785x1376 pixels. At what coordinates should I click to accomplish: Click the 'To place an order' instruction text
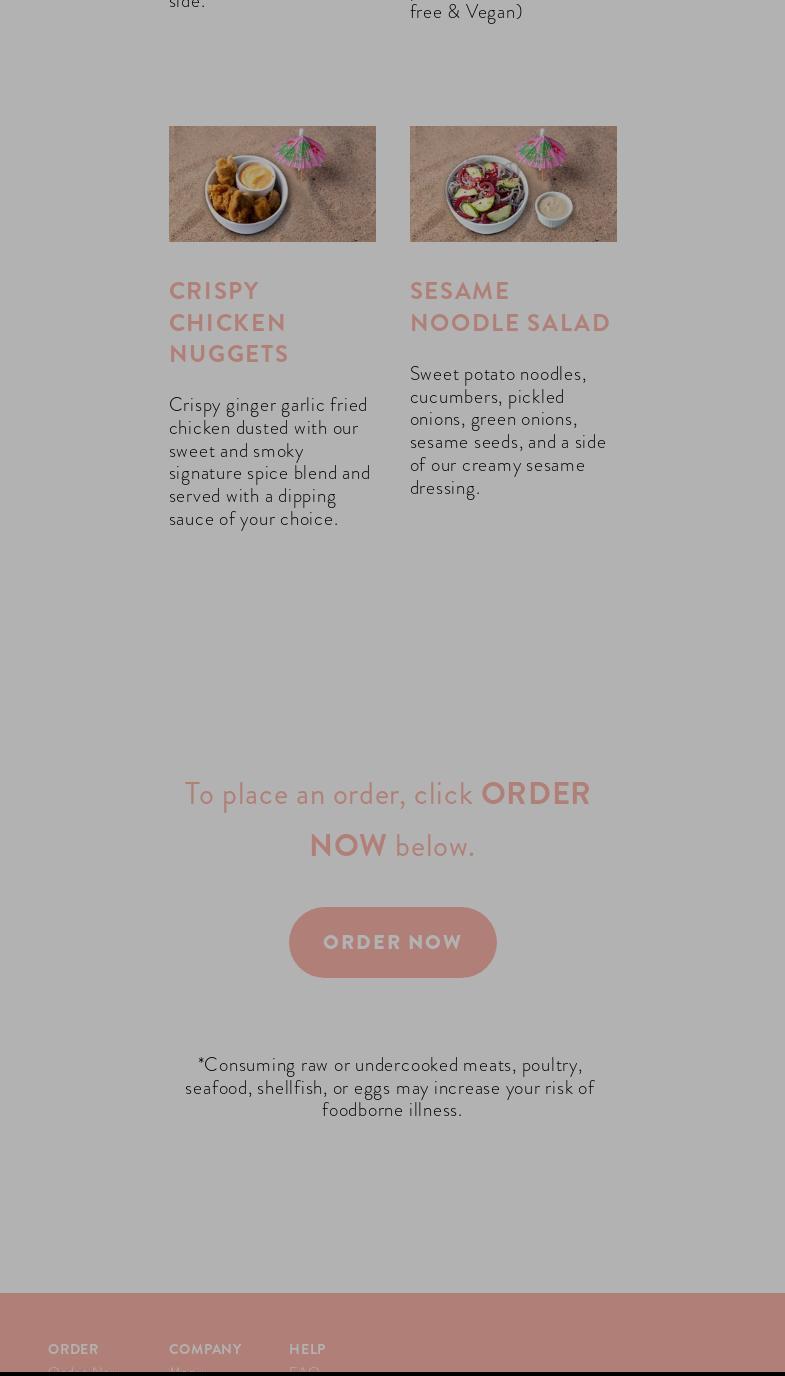click(x=392, y=820)
